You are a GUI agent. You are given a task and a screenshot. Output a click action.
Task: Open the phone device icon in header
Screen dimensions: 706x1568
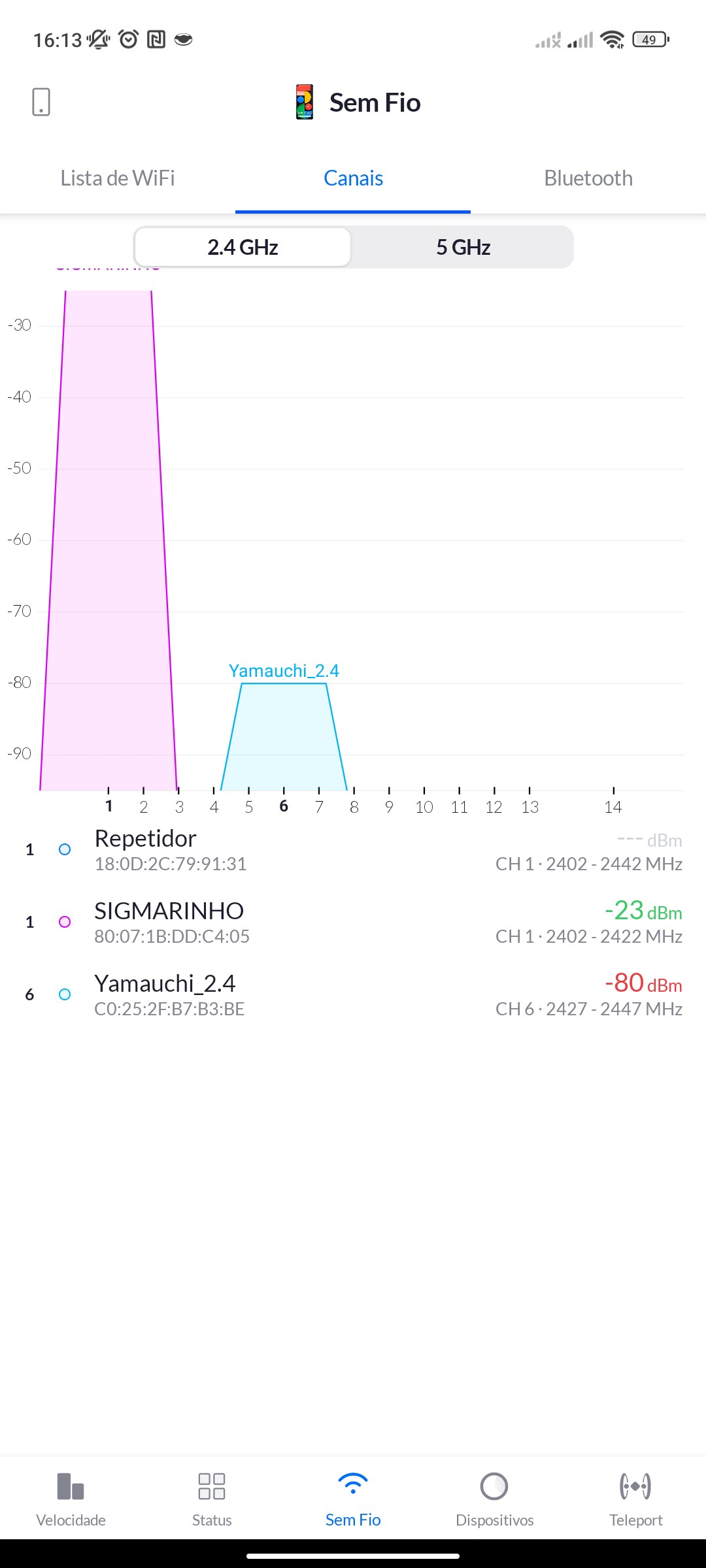tap(41, 102)
